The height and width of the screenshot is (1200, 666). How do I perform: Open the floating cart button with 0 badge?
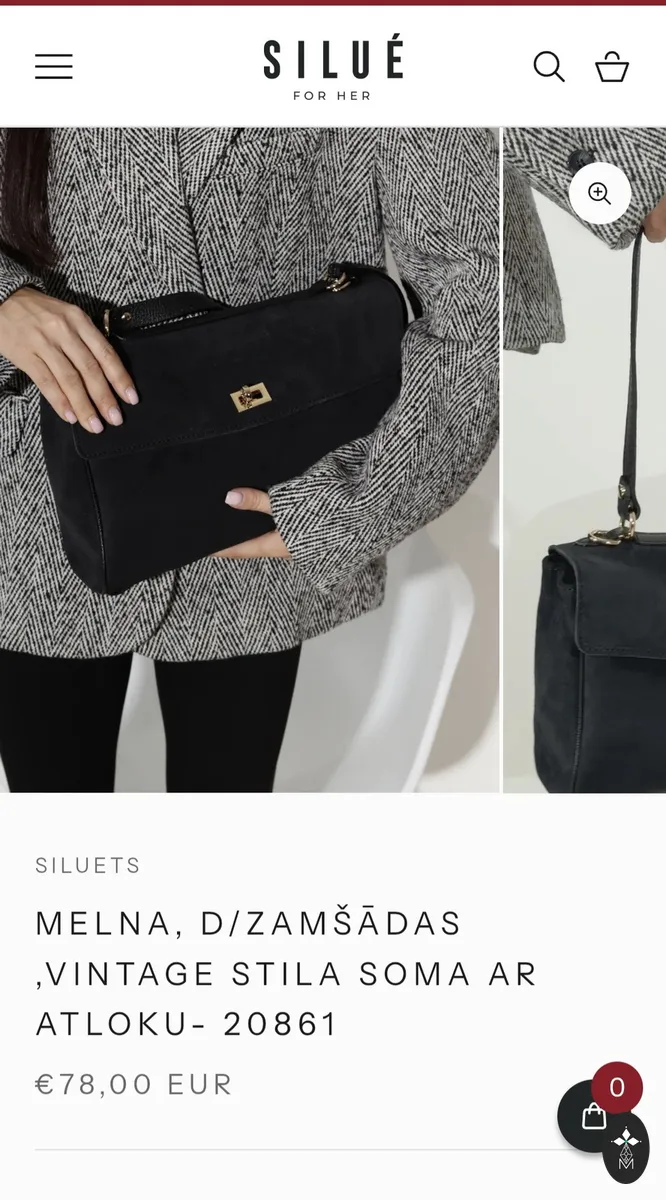coord(596,1114)
